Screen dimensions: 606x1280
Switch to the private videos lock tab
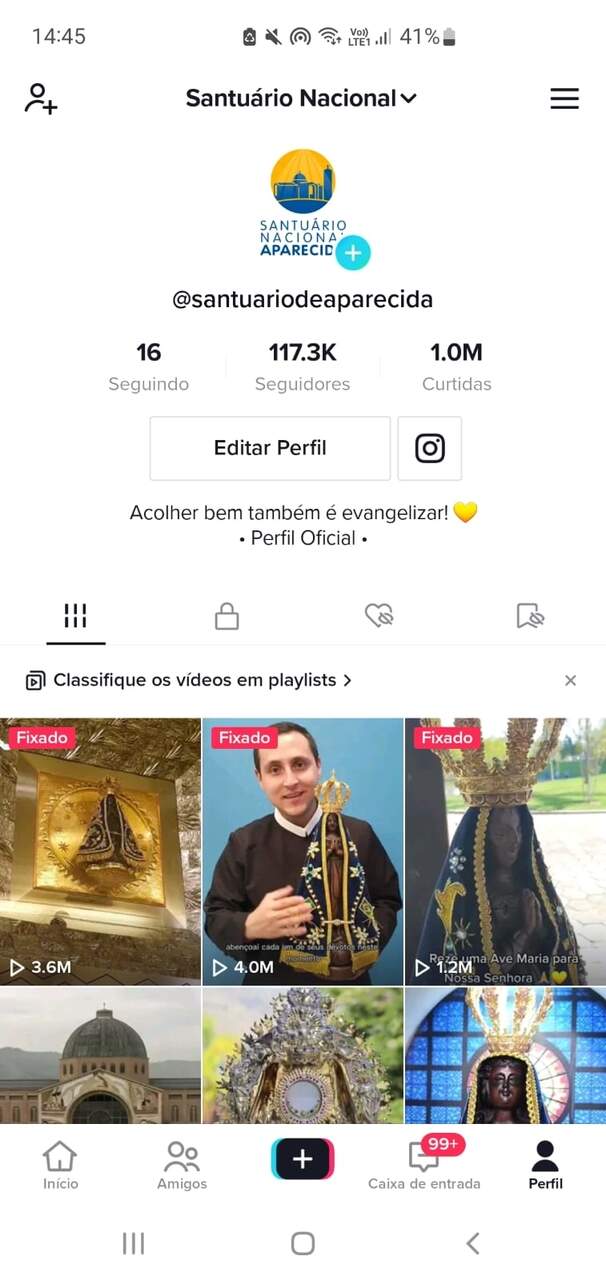[227, 616]
